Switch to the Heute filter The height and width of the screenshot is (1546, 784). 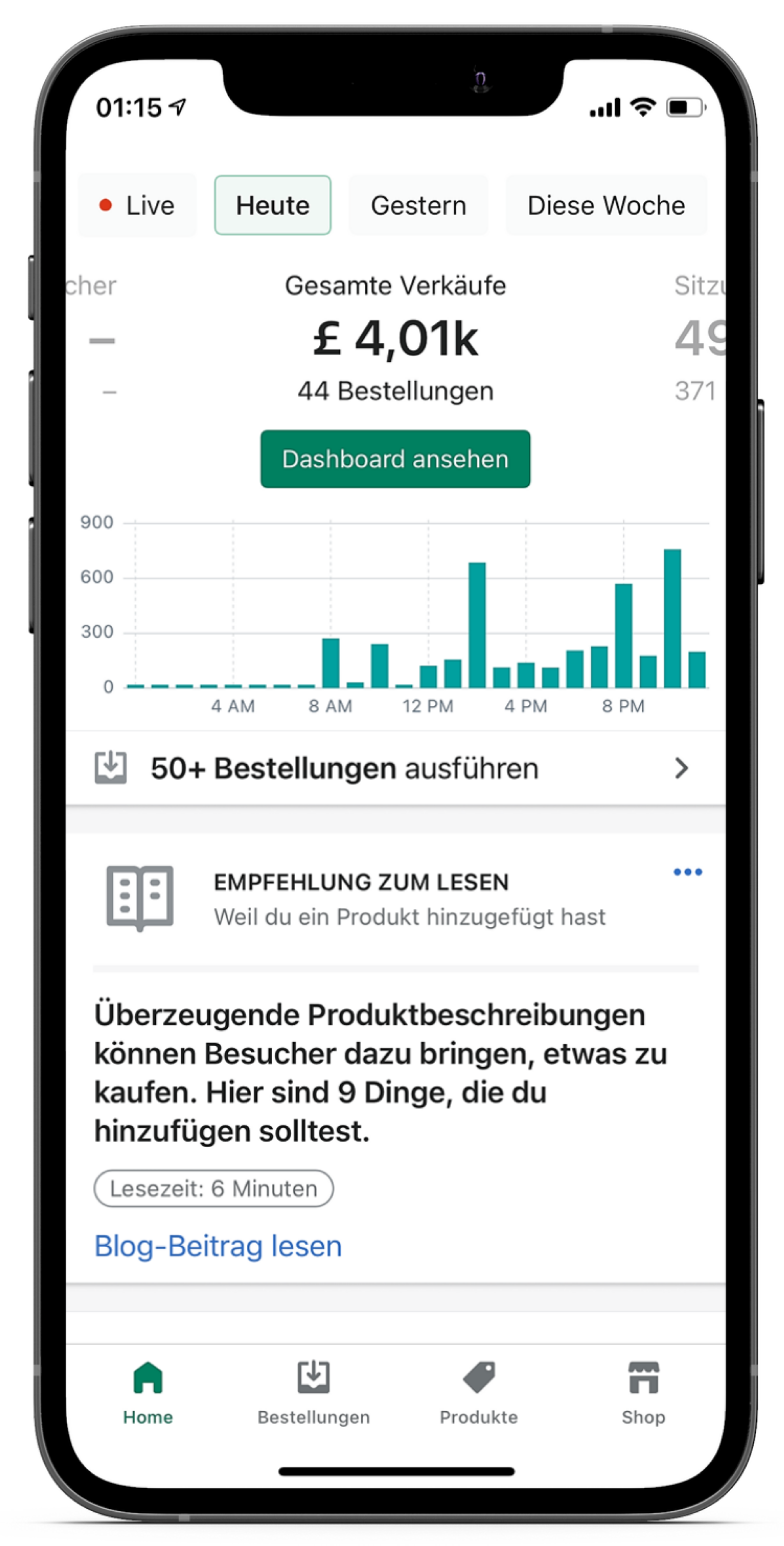[x=273, y=205]
